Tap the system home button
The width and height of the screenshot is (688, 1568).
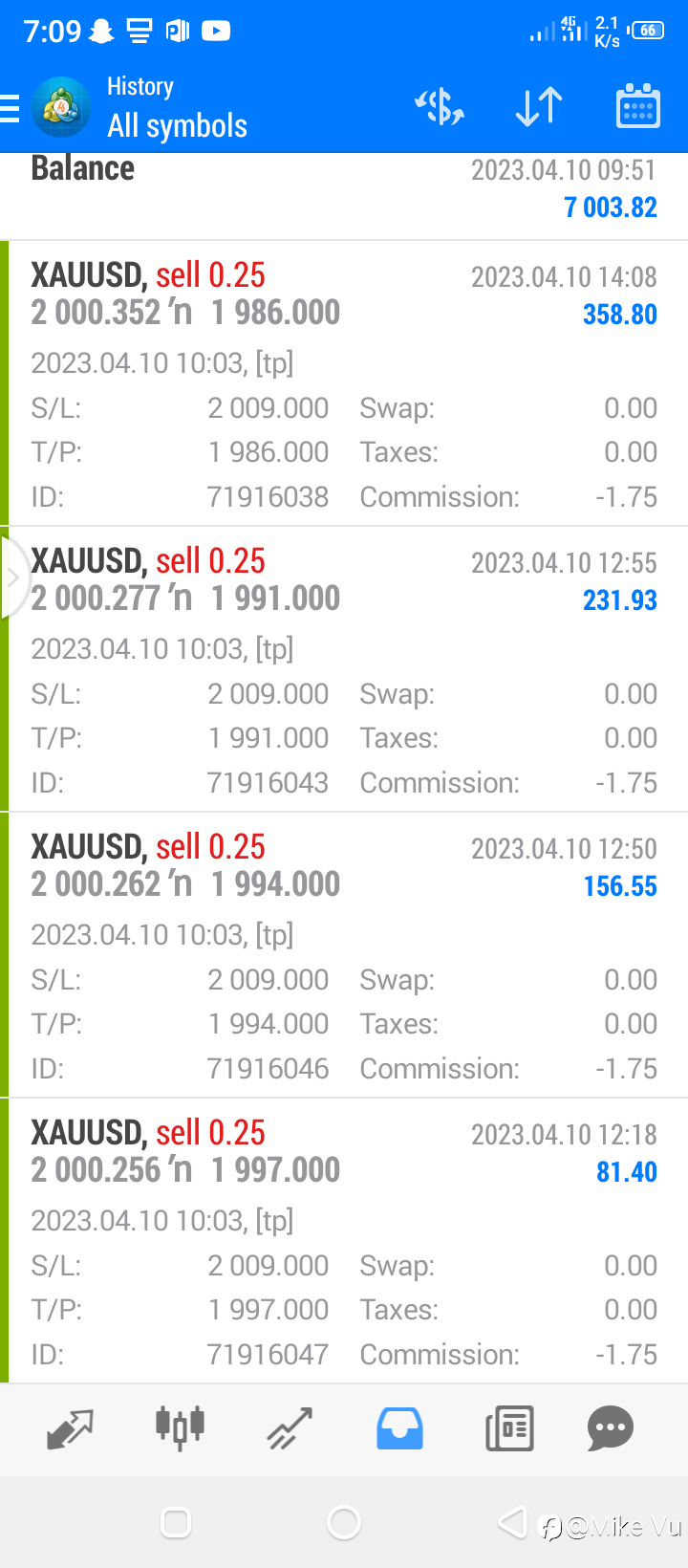coord(344,1522)
